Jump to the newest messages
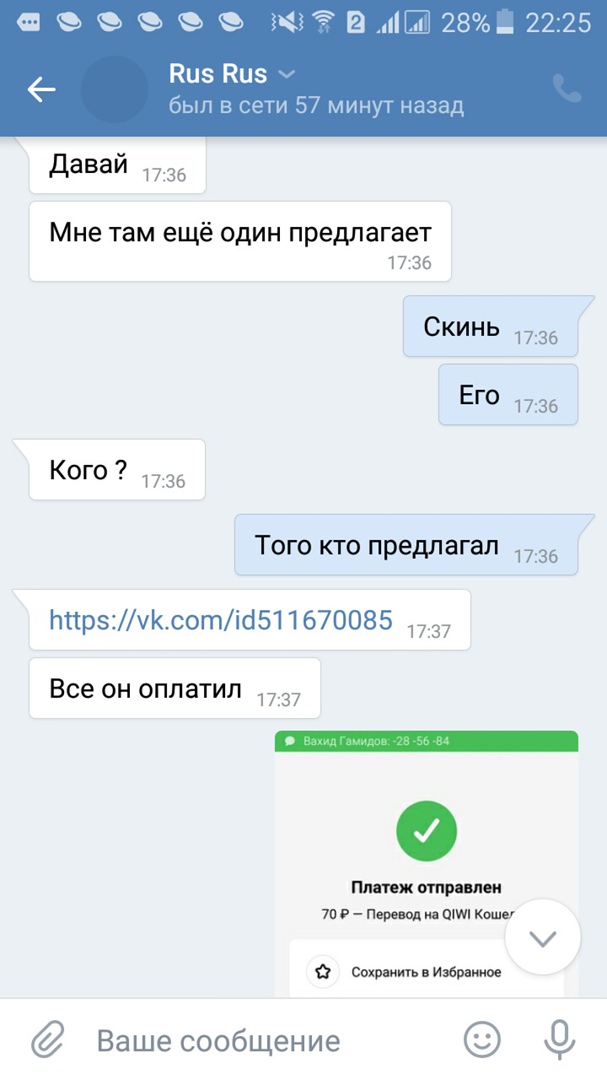The width and height of the screenshot is (607, 1080). click(x=542, y=938)
